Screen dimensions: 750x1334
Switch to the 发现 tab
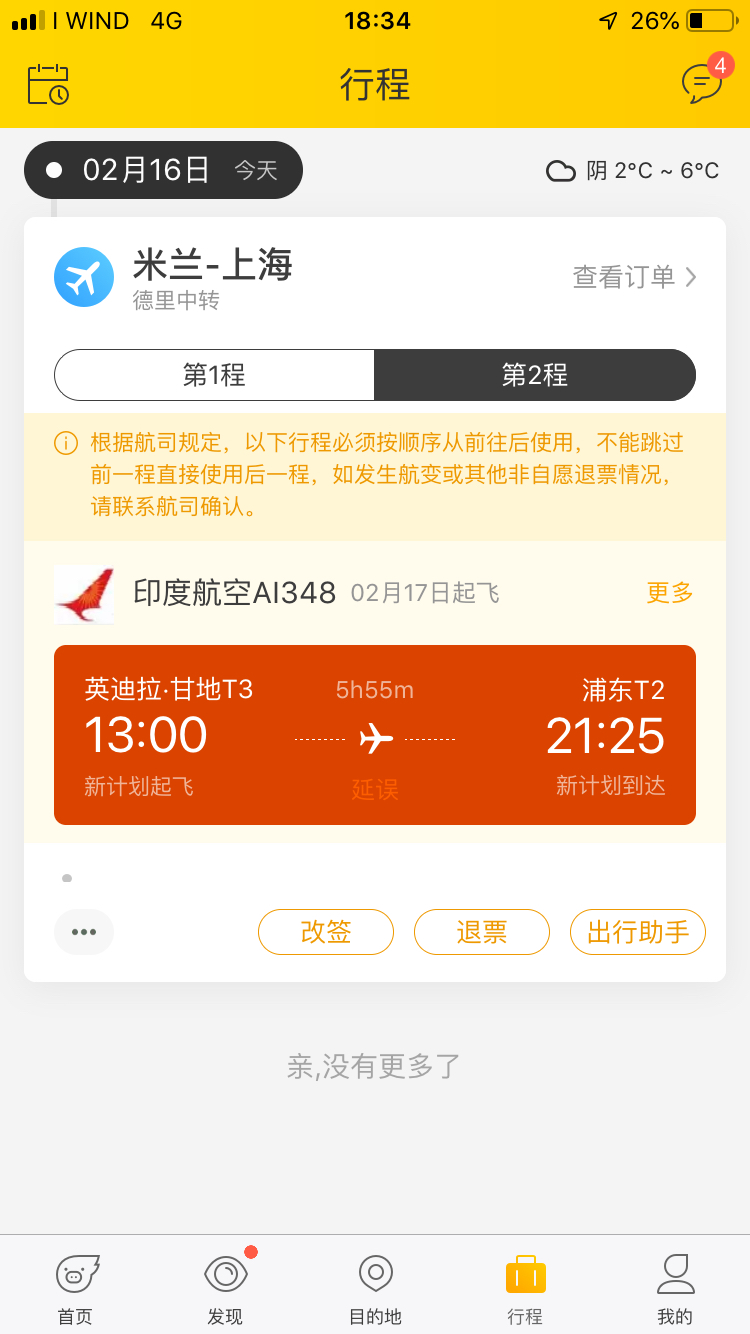[225, 1289]
